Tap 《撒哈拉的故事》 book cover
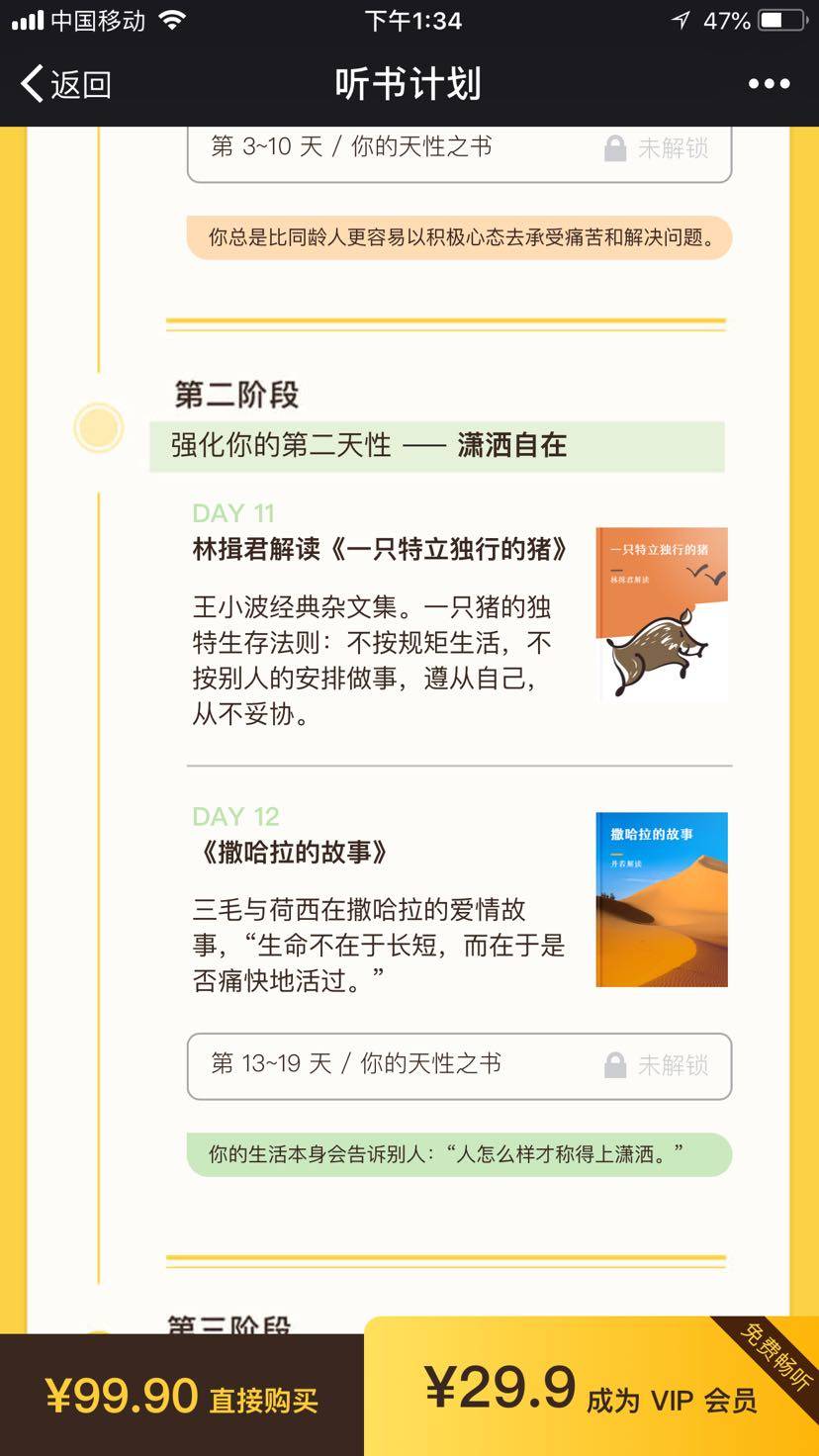This screenshot has width=819, height=1456. click(x=662, y=899)
